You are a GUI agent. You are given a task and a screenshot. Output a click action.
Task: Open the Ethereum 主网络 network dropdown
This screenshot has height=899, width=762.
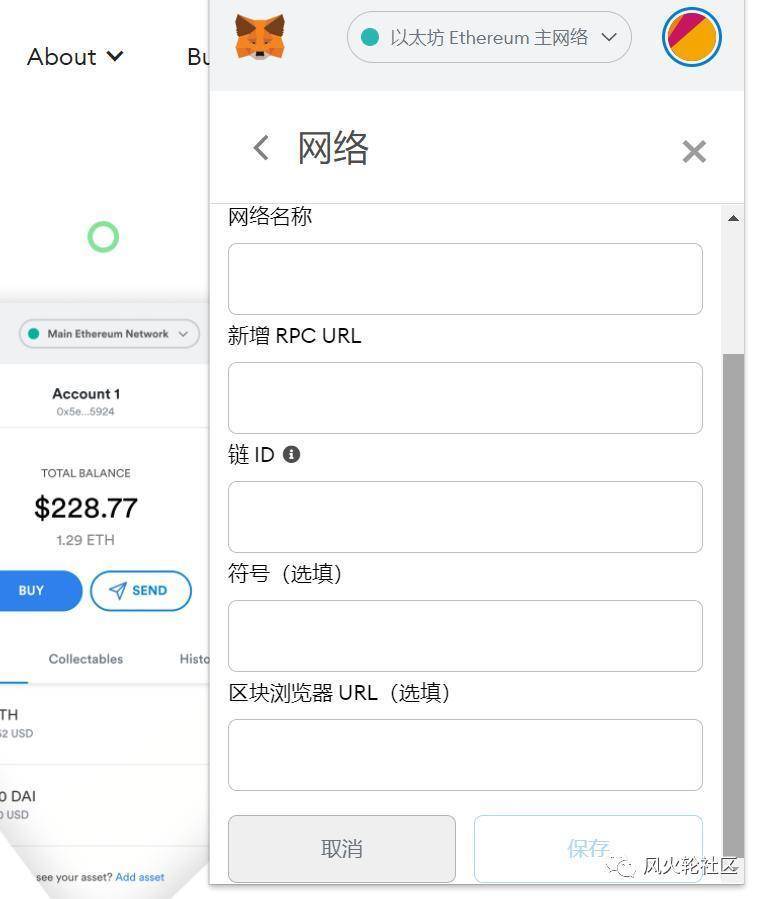coord(489,38)
